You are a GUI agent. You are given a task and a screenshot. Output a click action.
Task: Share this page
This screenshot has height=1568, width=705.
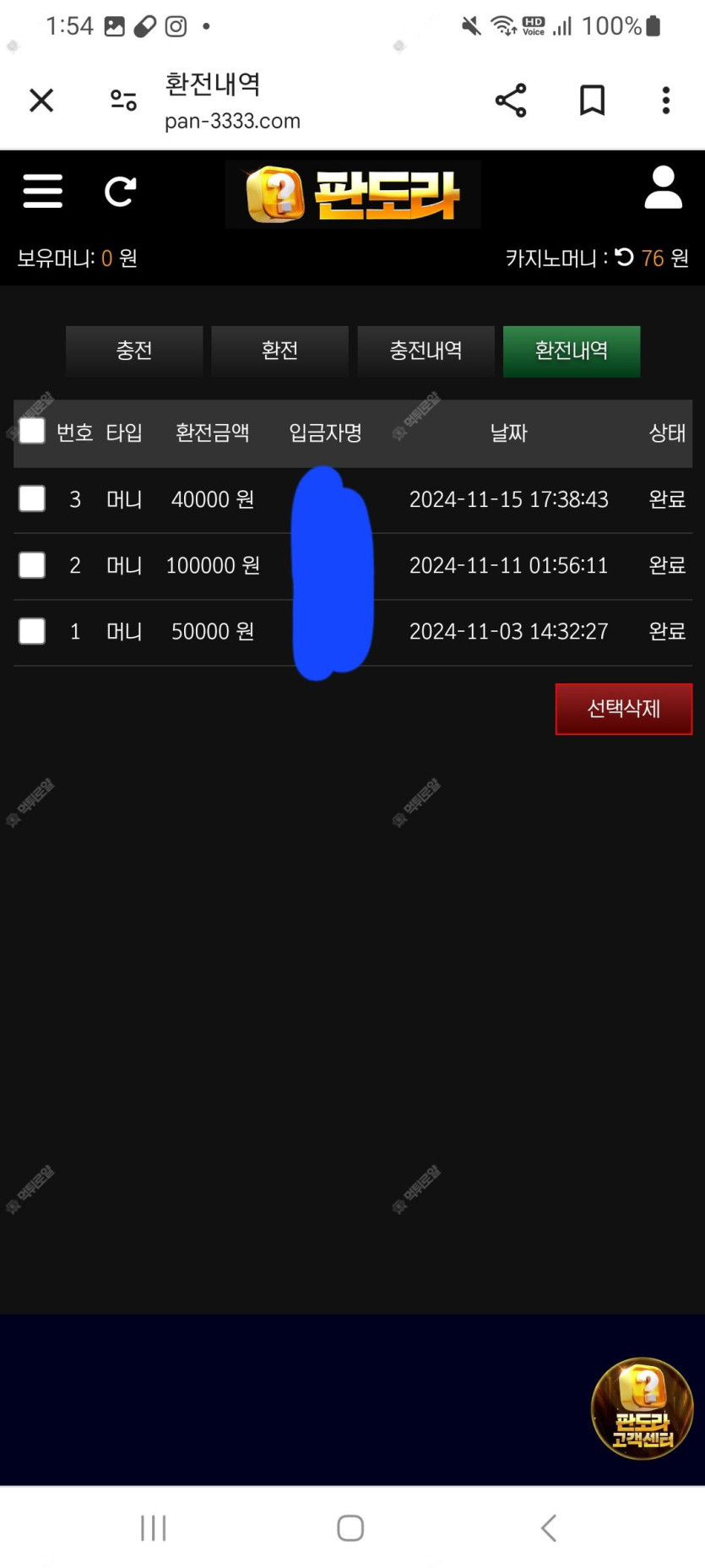pos(511,101)
